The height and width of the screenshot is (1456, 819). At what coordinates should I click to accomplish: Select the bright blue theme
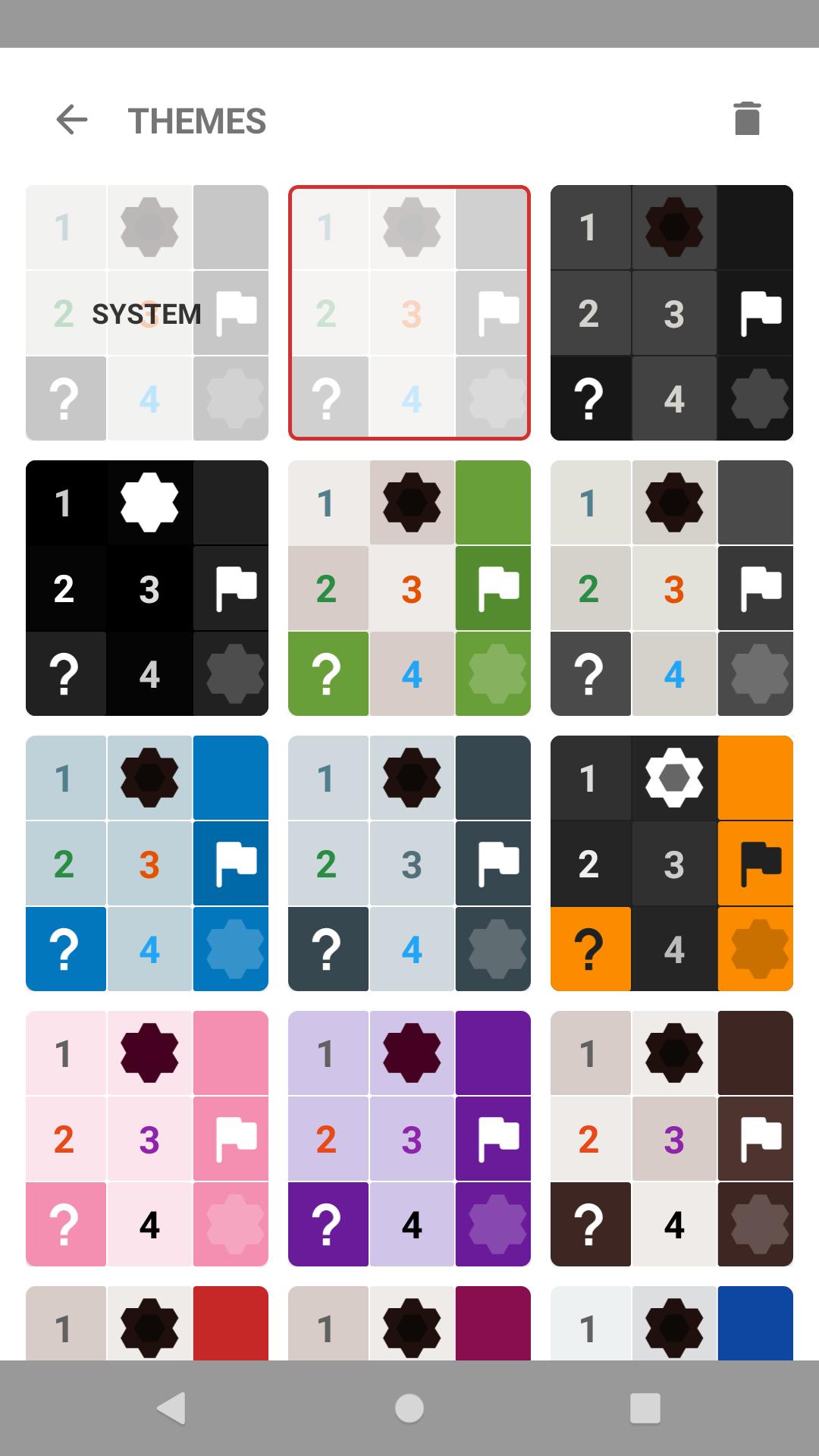tap(147, 863)
